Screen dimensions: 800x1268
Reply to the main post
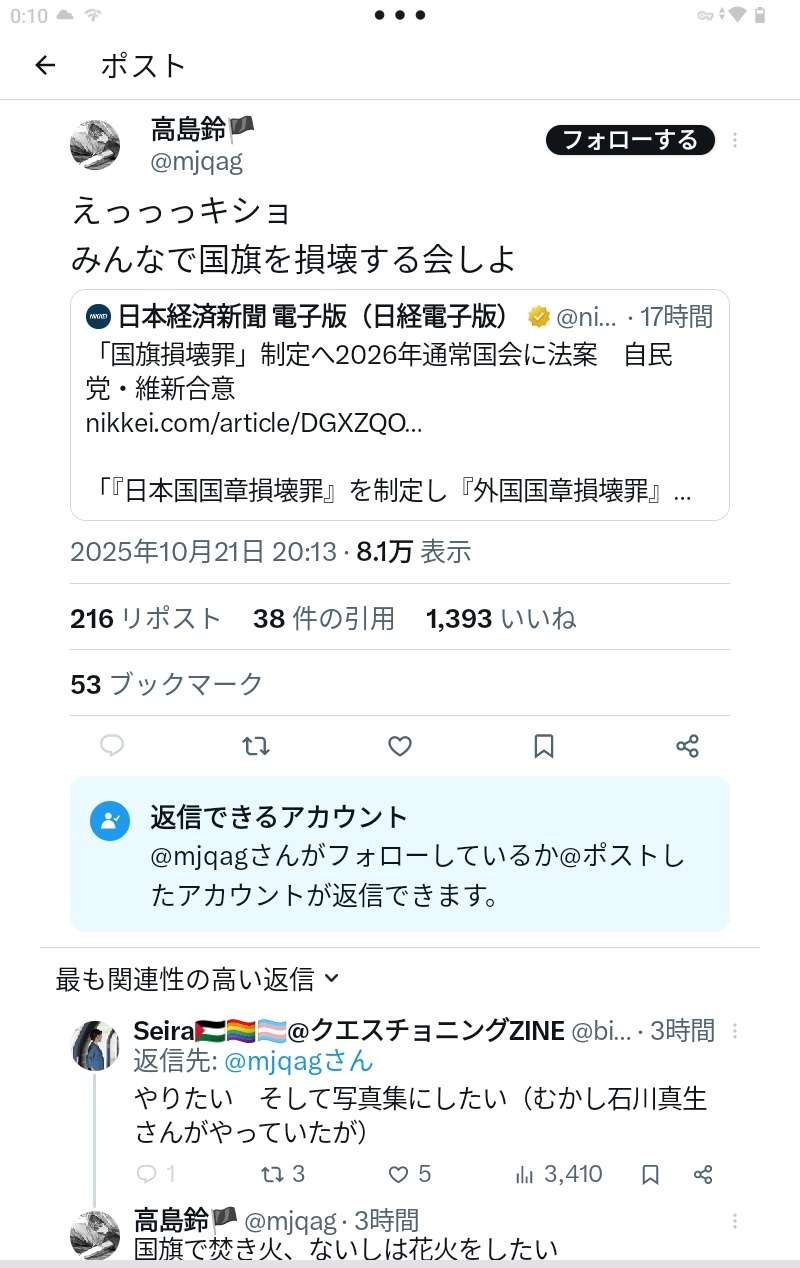coord(112,746)
